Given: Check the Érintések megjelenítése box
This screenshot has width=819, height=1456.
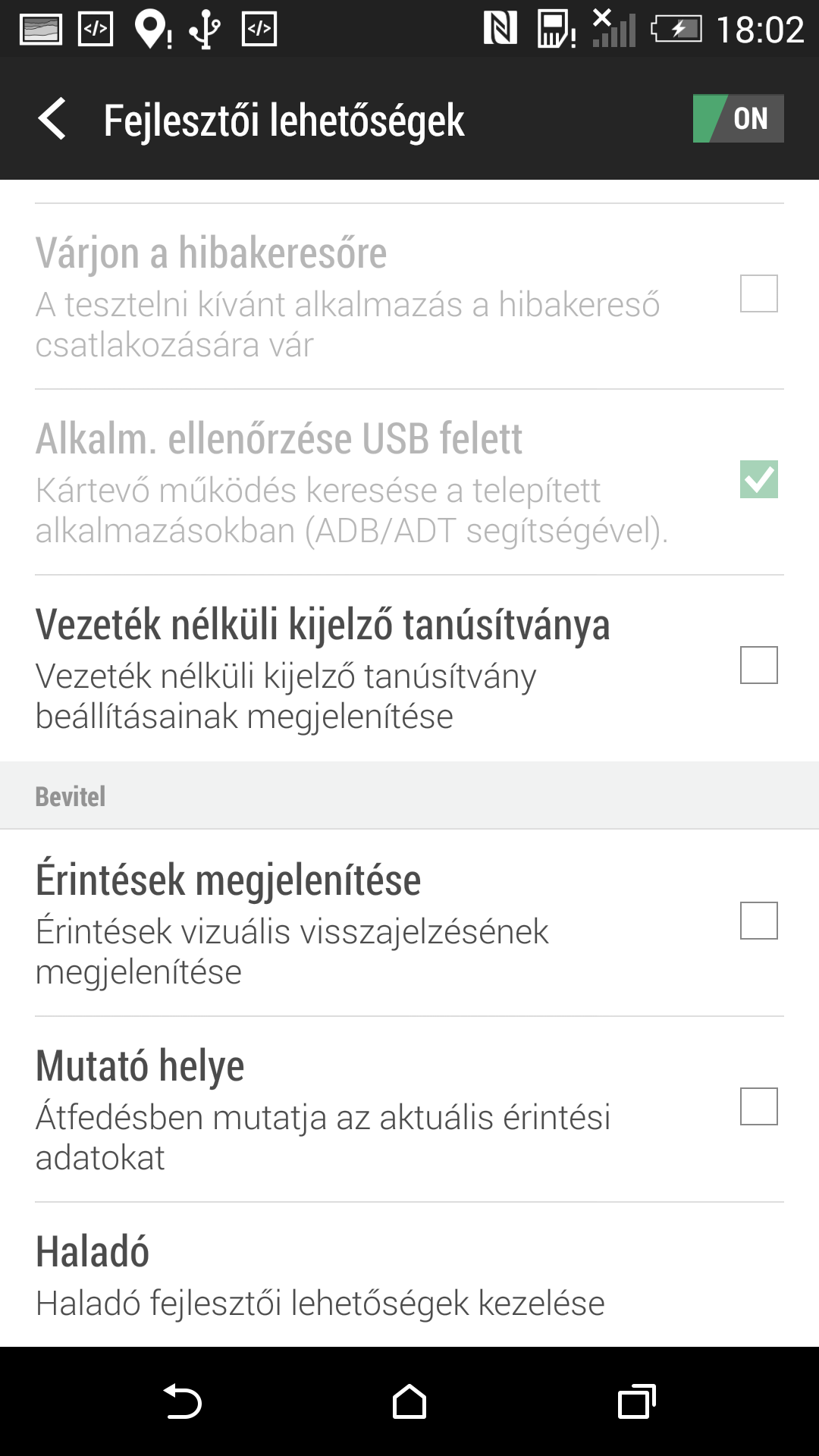Looking at the screenshot, I should point(758,921).
